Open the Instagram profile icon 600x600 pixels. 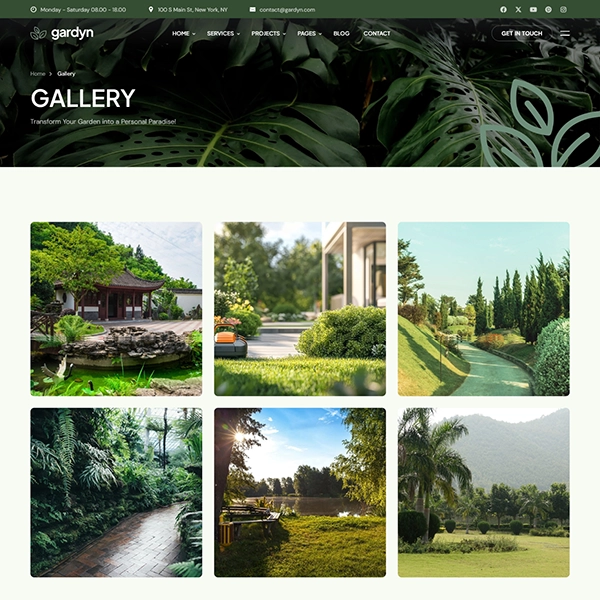[563, 9]
